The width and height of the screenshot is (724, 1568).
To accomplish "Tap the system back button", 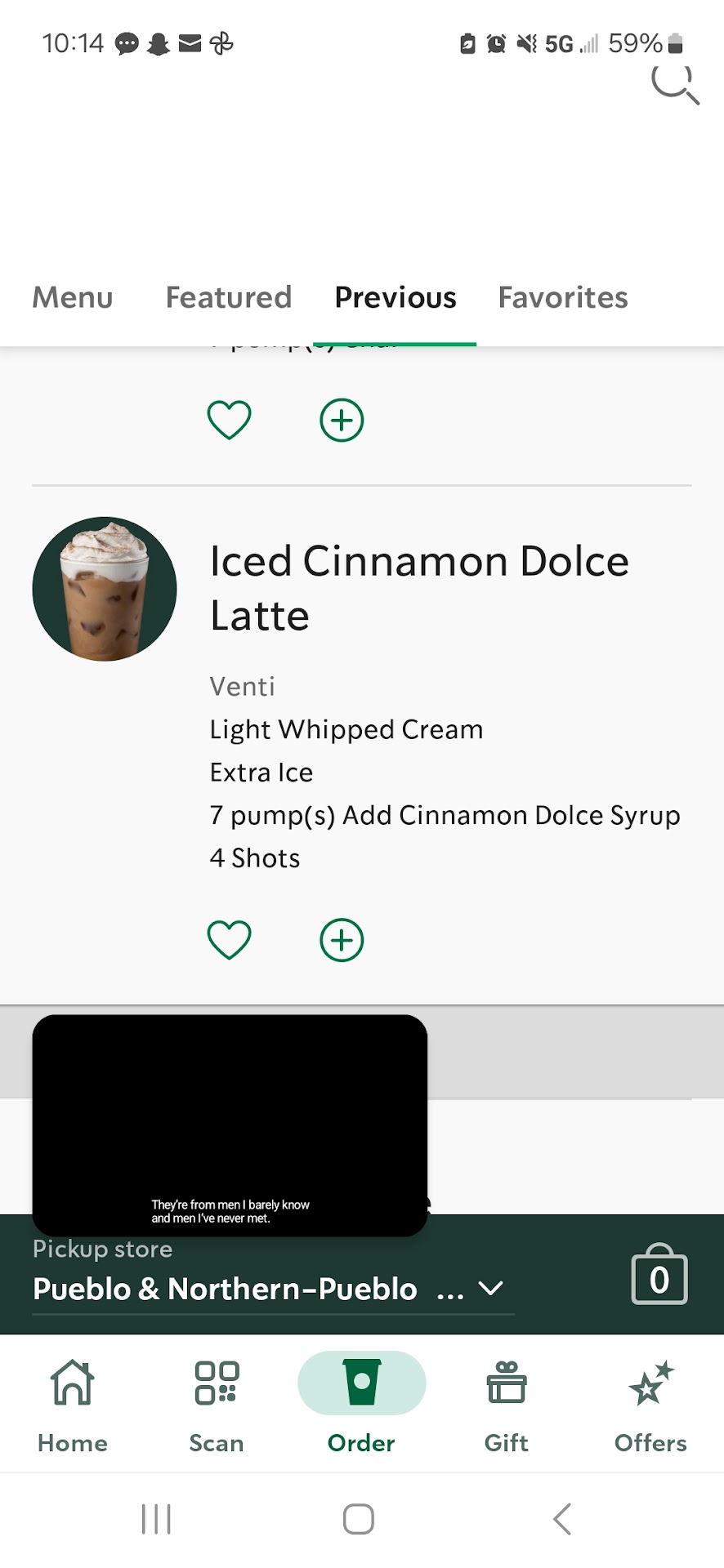I will [561, 1519].
